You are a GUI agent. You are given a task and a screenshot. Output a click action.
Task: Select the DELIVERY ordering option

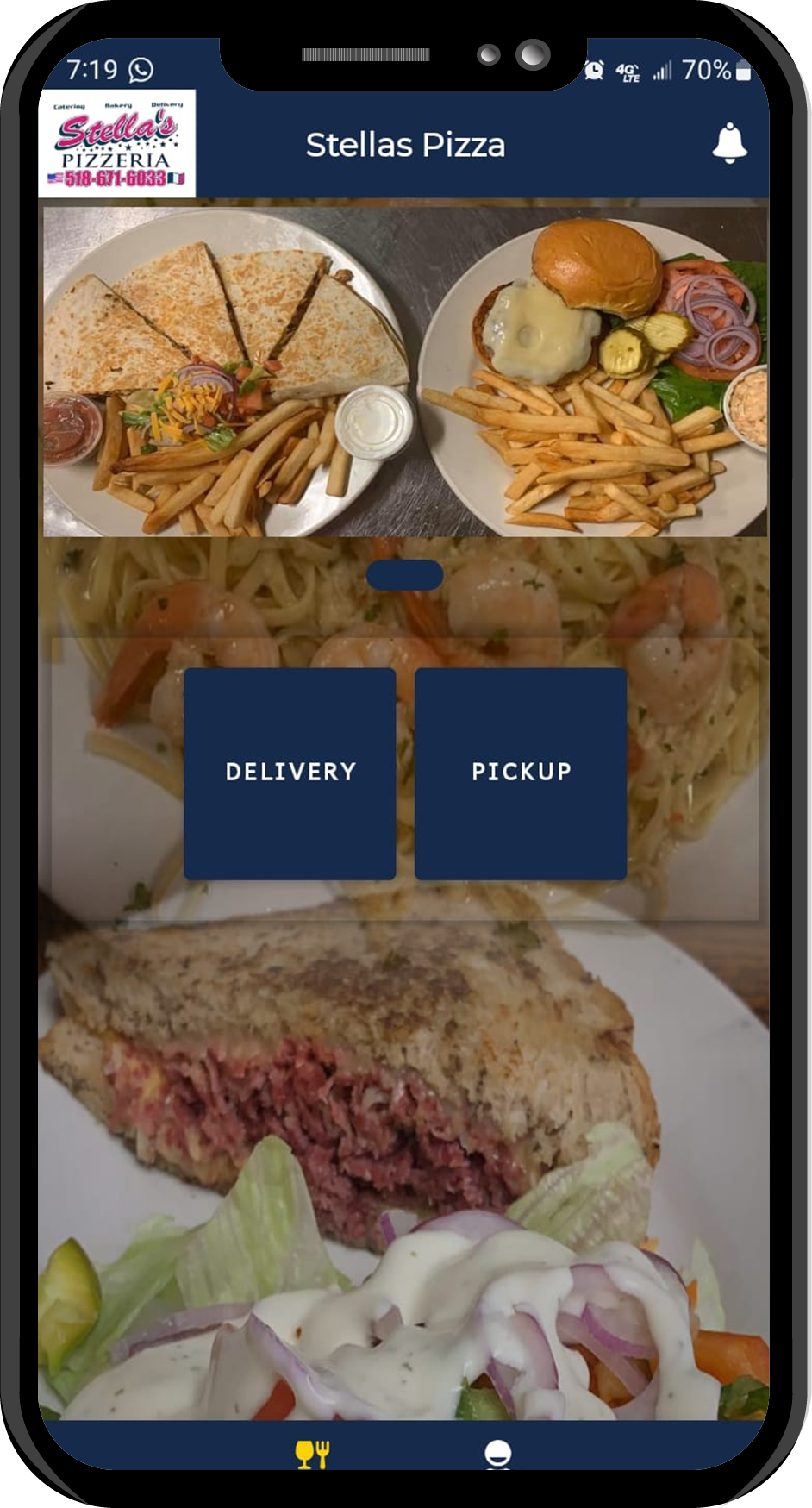[x=290, y=772]
